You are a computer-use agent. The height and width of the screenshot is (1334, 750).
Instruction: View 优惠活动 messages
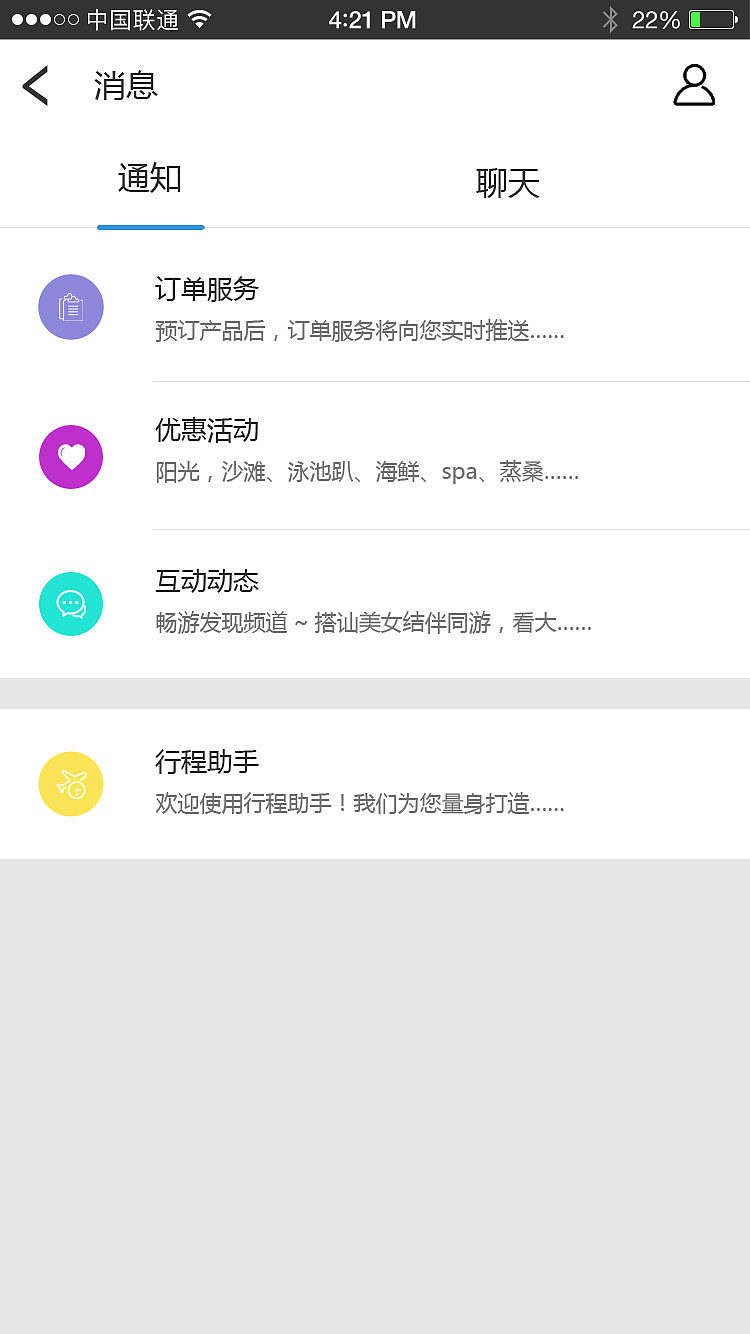coord(375,456)
